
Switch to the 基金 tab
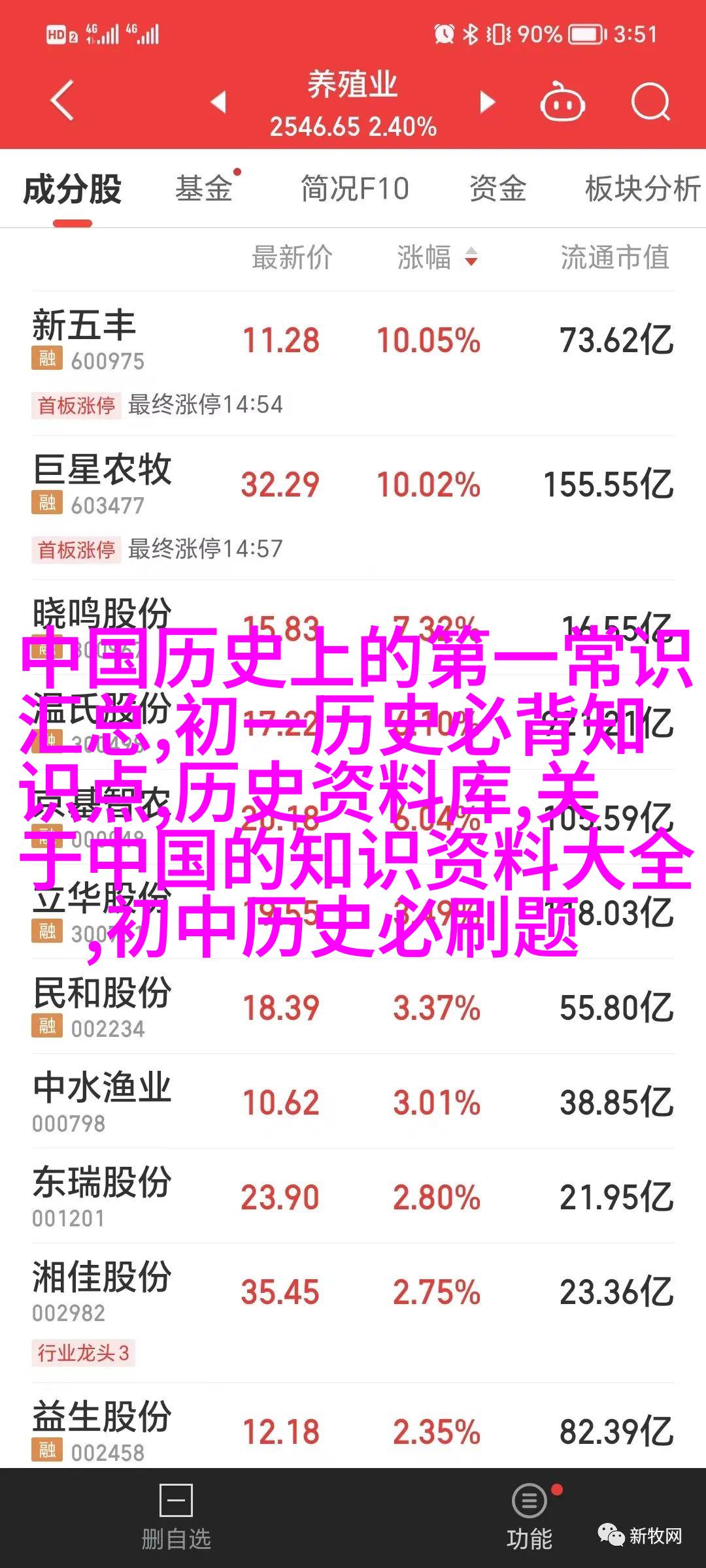[x=204, y=189]
